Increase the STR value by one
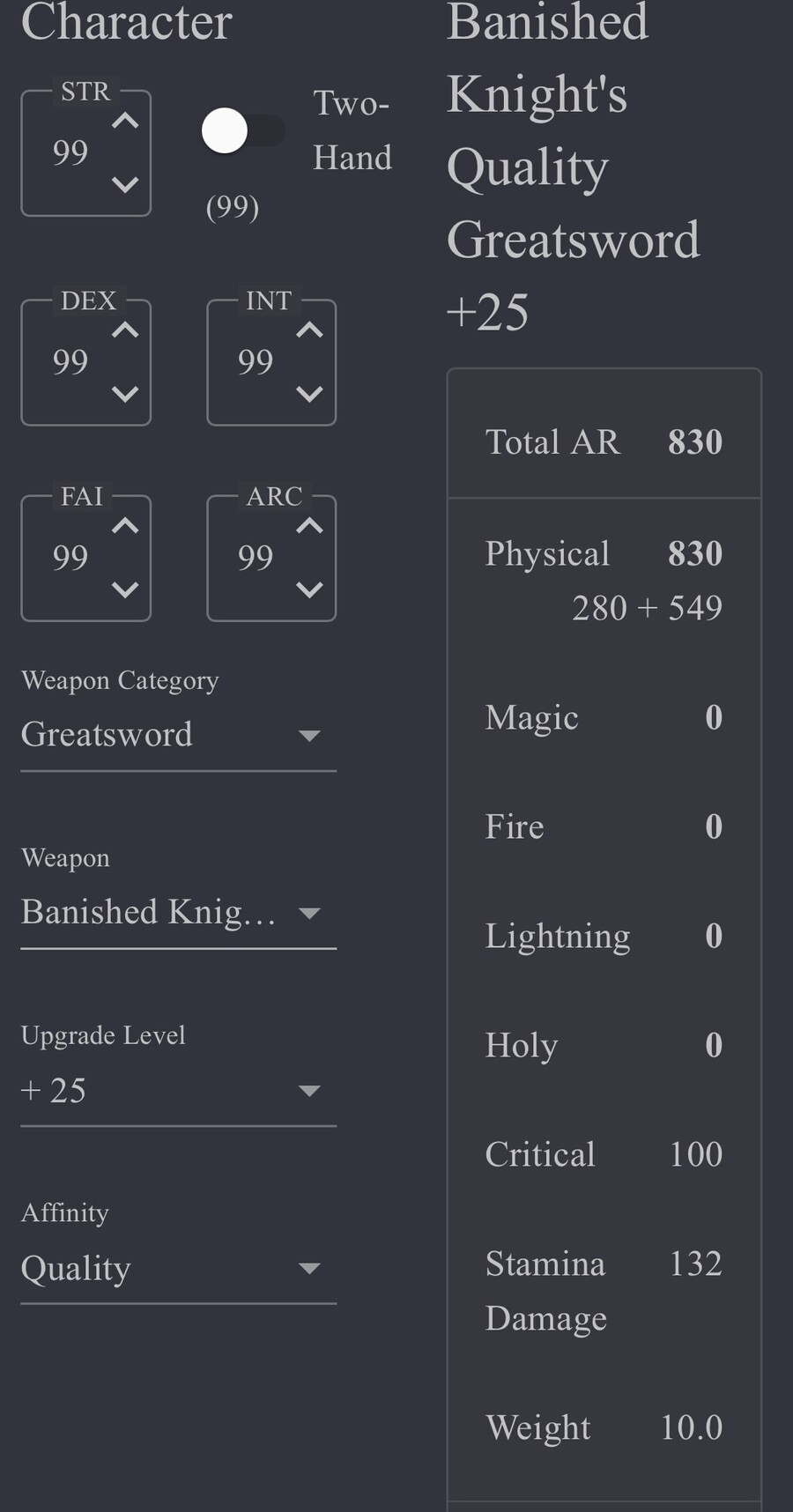The width and height of the screenshot is (793, 1512). point(125,122)
